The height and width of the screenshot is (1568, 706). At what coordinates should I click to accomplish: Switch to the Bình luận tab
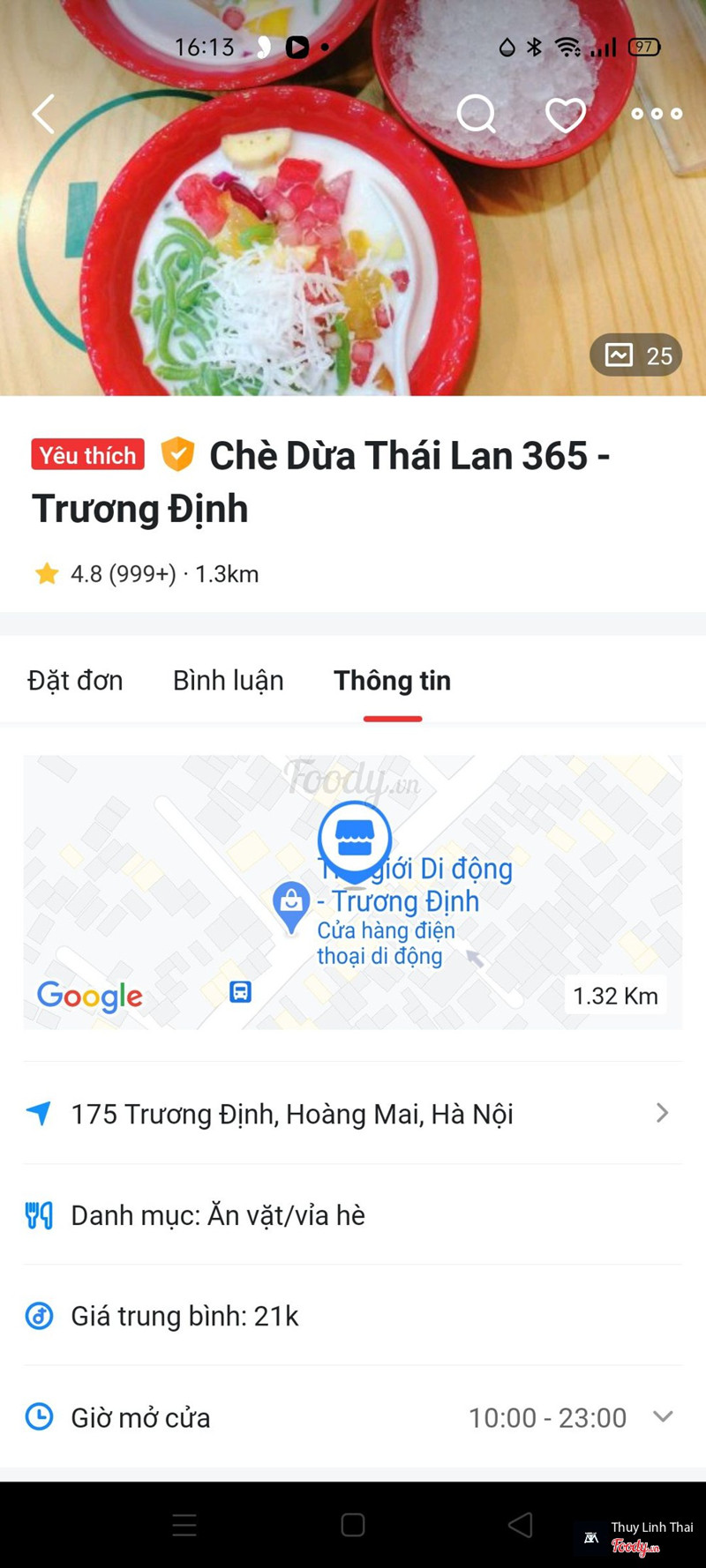click(x=228, y=681)
